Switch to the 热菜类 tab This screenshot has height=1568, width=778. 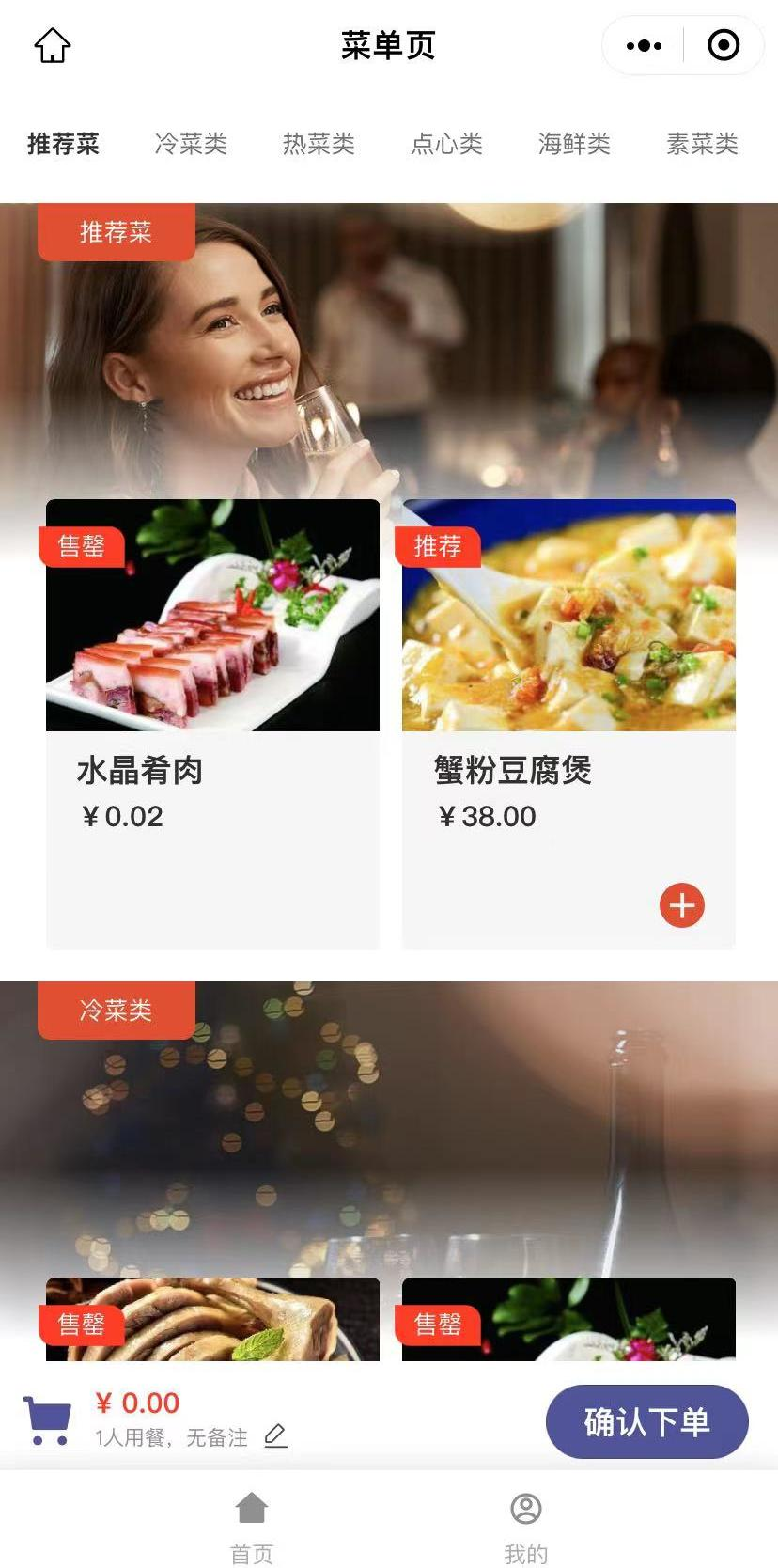tap(319, 144)
